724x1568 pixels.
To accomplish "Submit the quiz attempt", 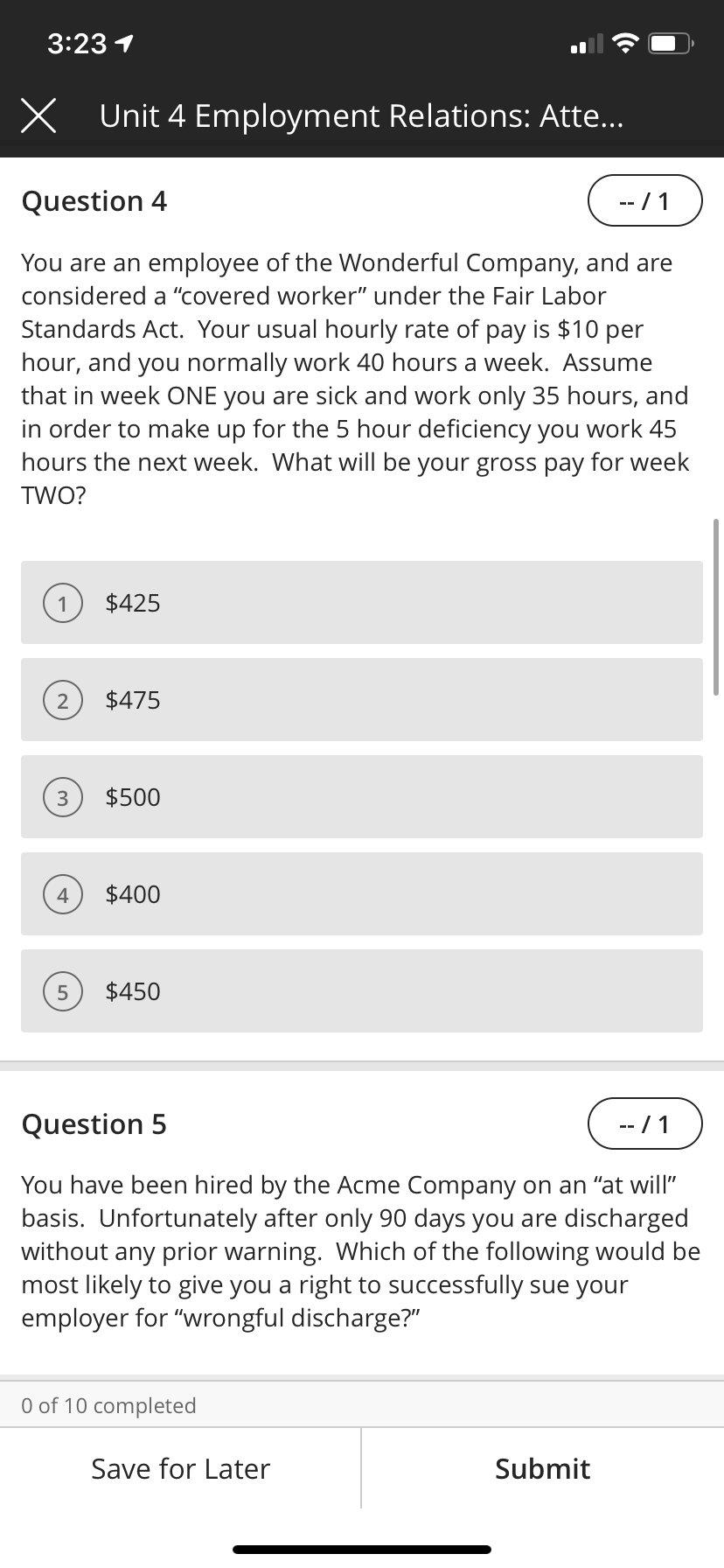I will (542, 1469).
